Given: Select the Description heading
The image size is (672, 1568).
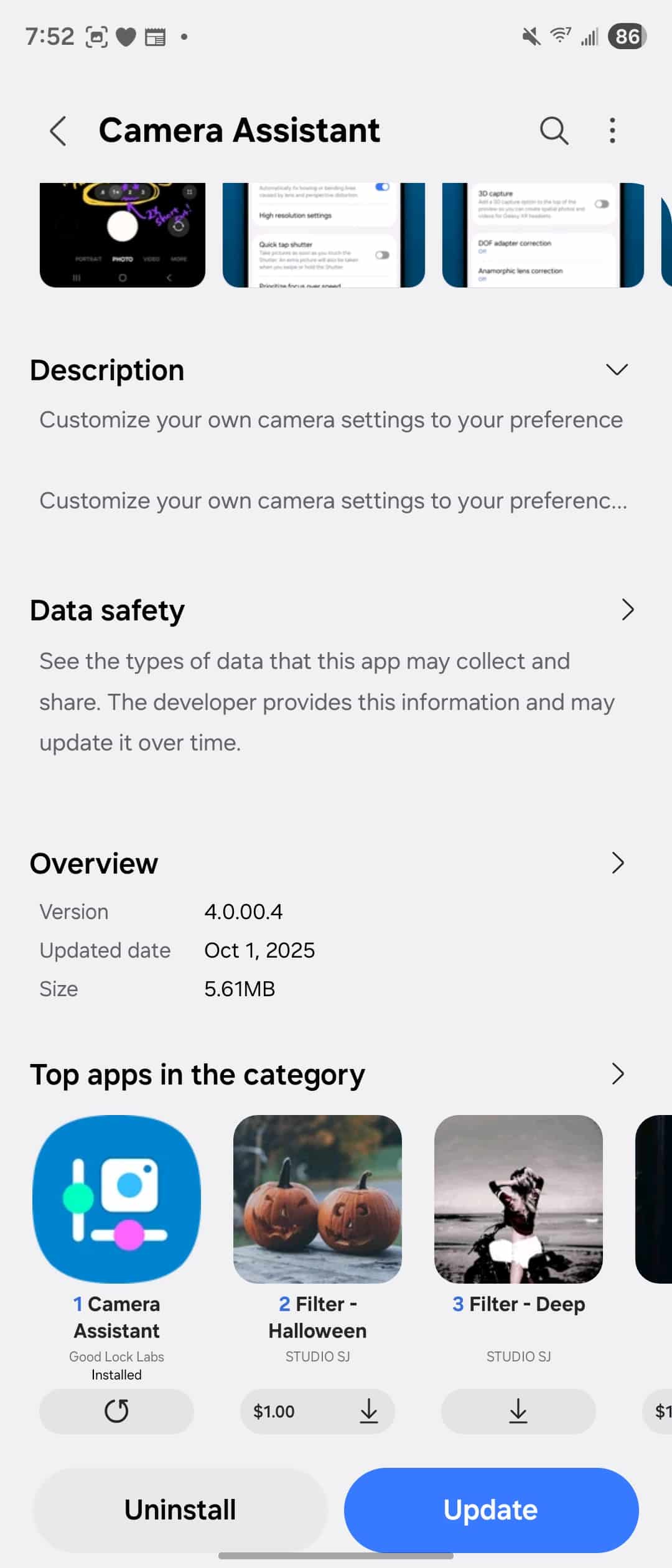Looking at the screenshot, I should pos(108,370).
